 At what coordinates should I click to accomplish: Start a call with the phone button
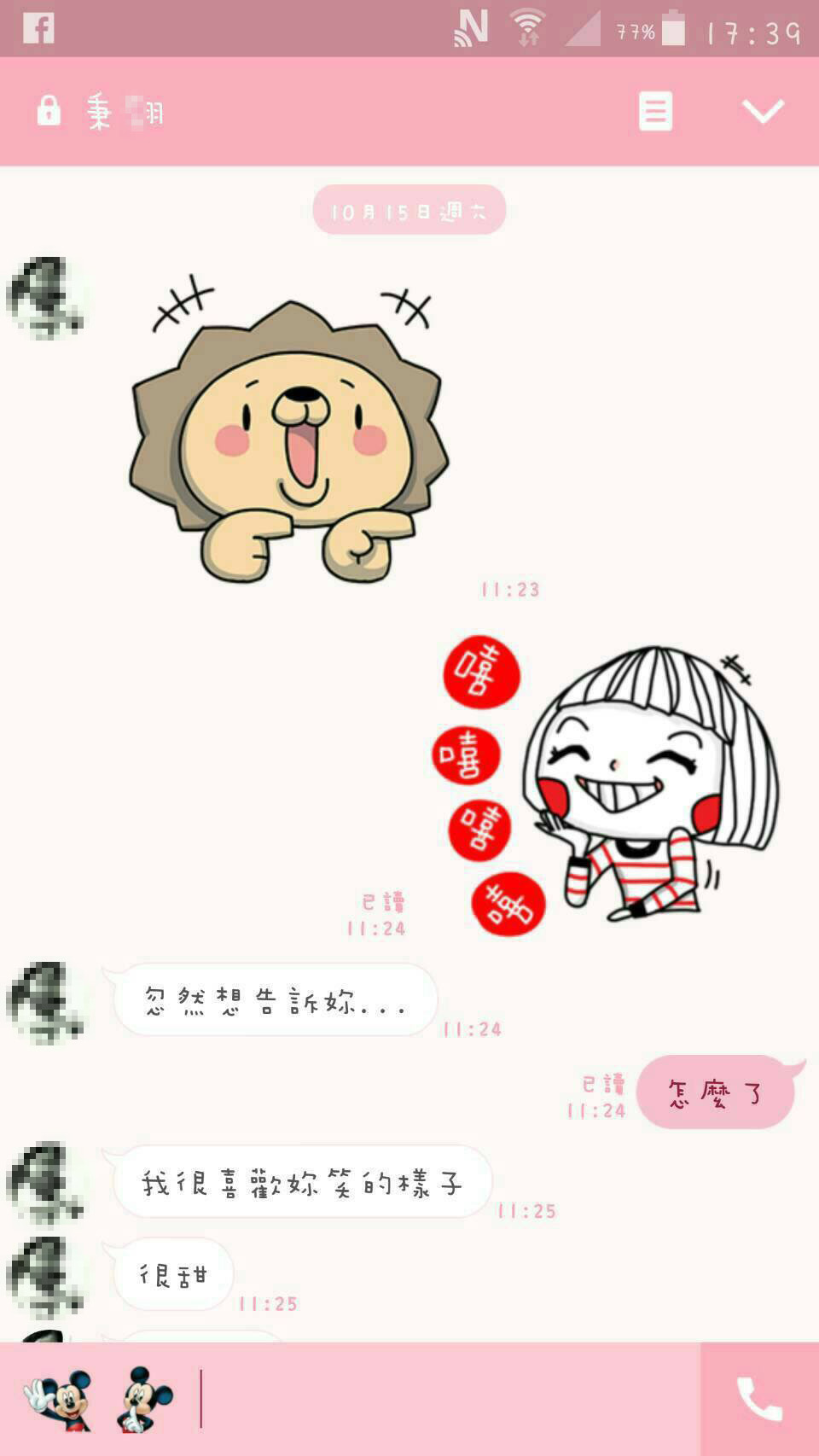(x=759, y=1399)
